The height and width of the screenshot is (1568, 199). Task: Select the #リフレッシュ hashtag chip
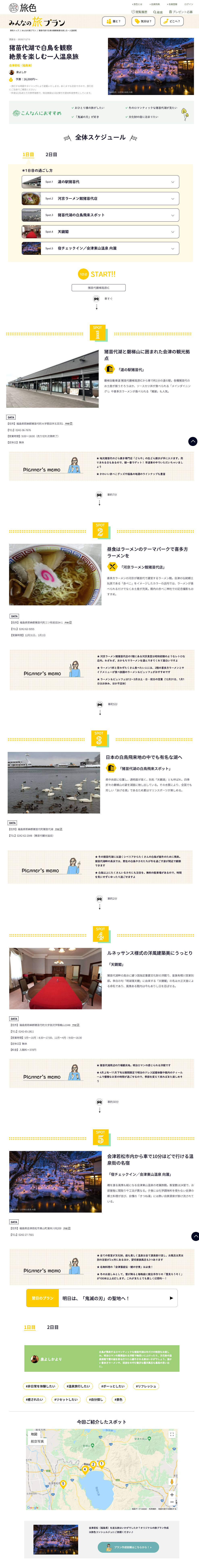point(146,1386)
